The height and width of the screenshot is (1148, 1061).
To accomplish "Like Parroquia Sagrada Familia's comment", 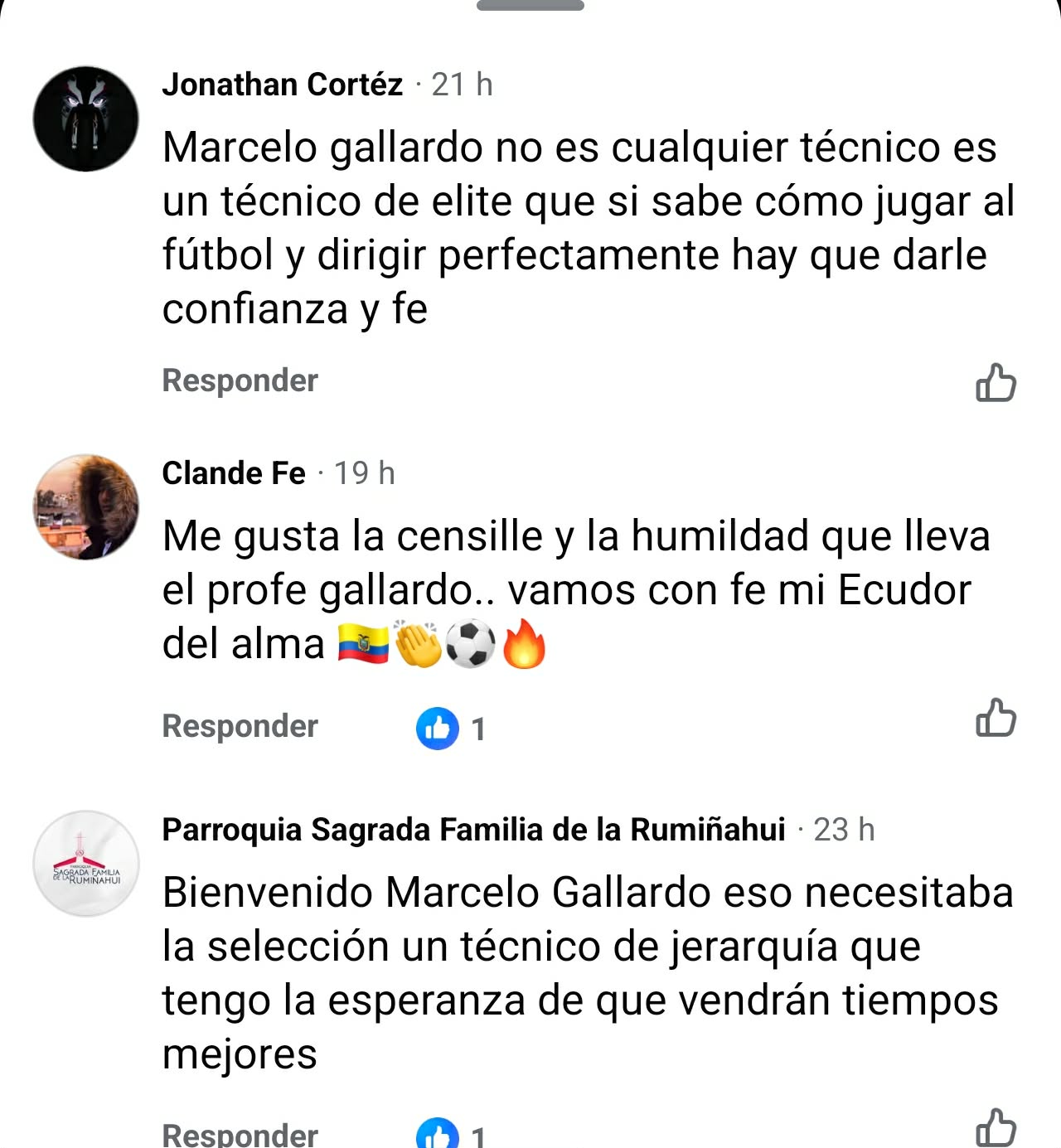I will click(x=996, y=1127).
